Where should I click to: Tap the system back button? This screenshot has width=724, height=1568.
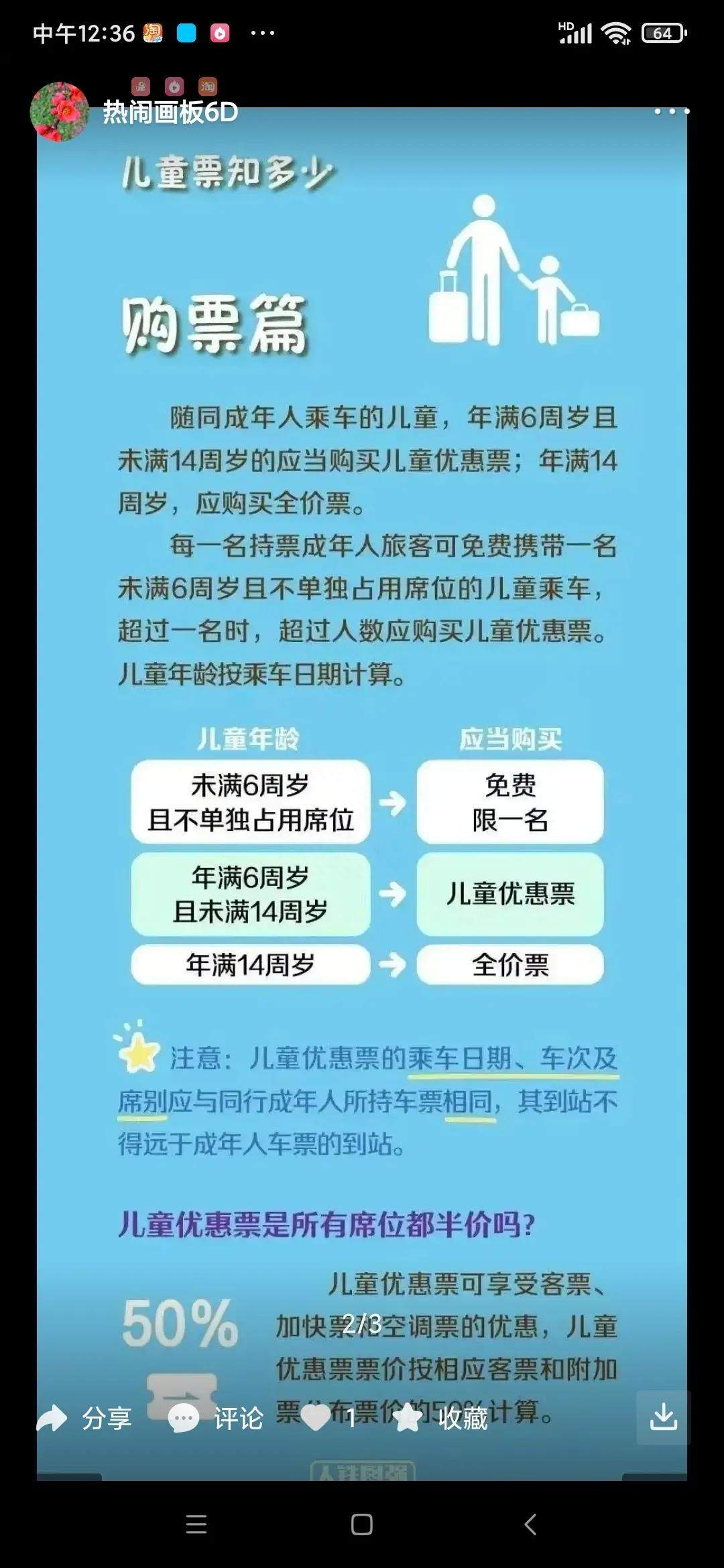[530, 1524]
